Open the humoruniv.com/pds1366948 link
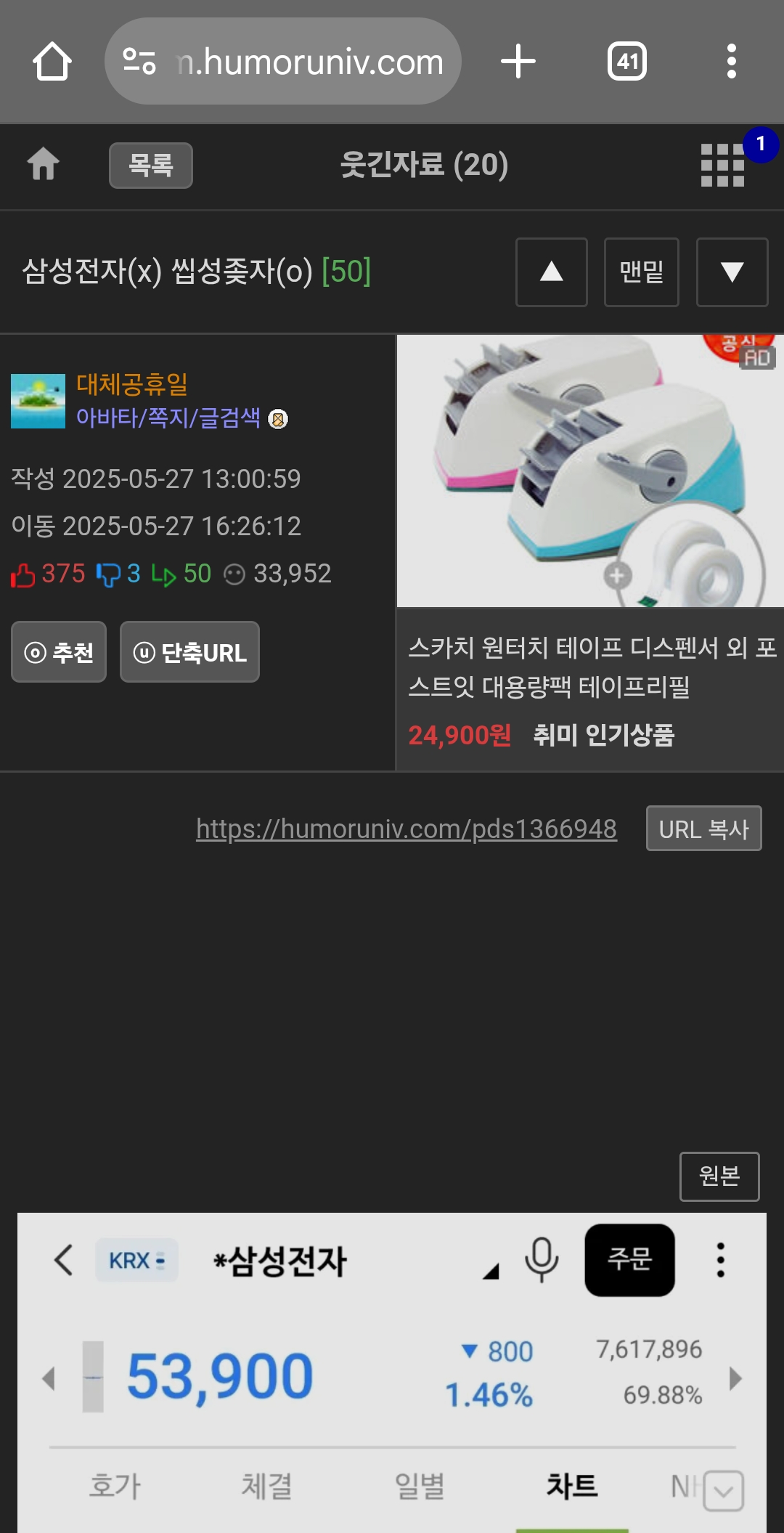The height and width of the screenshot is (1533, 784). pos(407,829)
